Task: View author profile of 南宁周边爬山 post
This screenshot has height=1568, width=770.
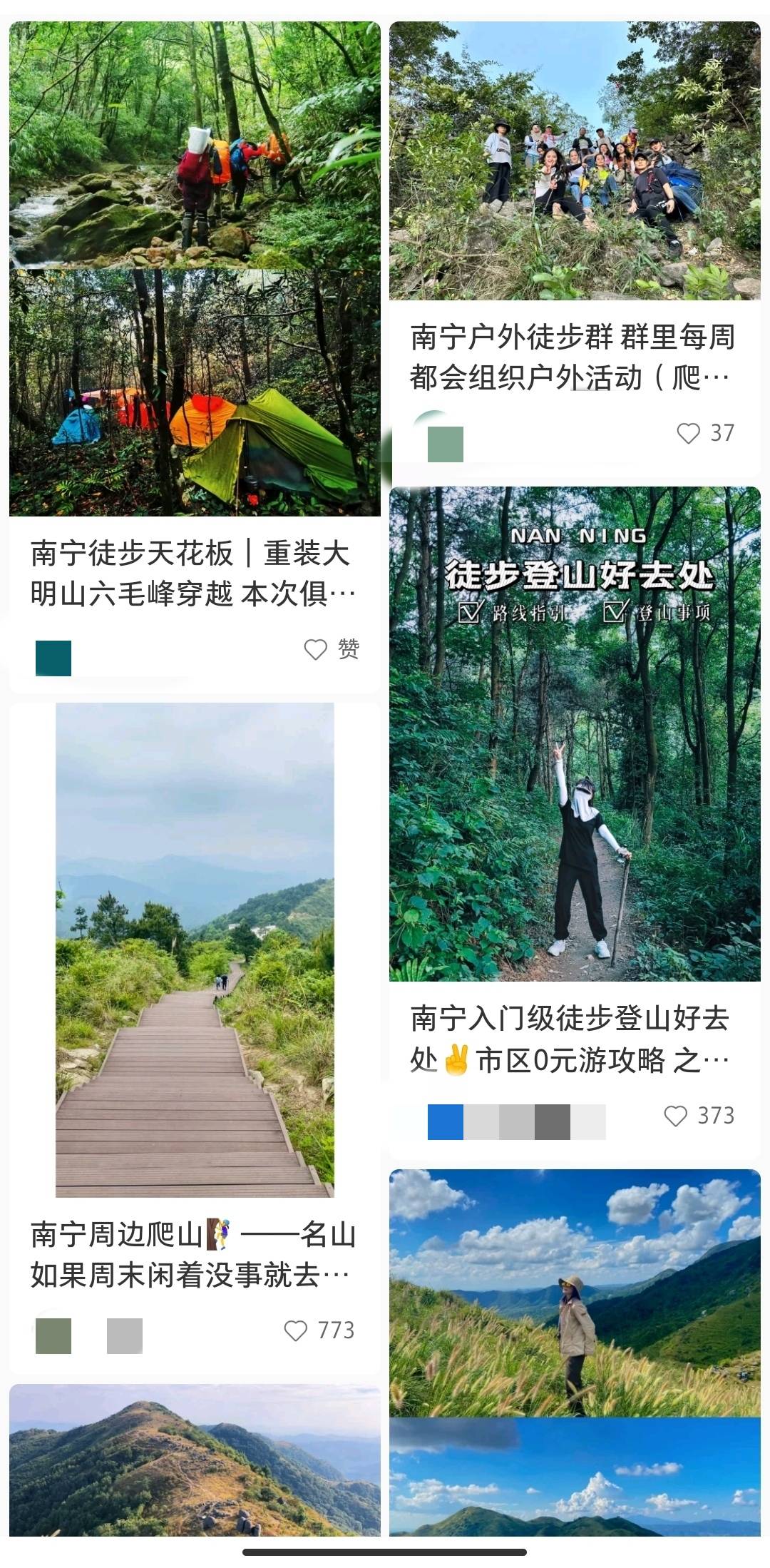Action: [x=53, y=1335]
